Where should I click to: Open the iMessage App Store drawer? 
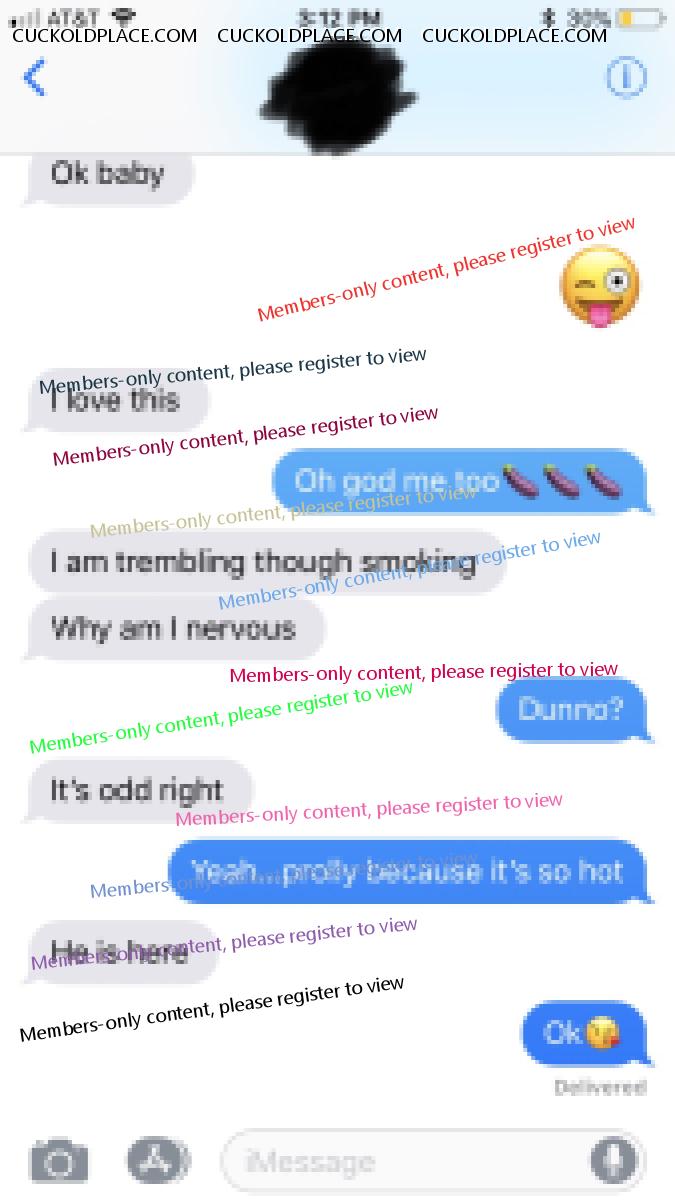point(158,1161)
